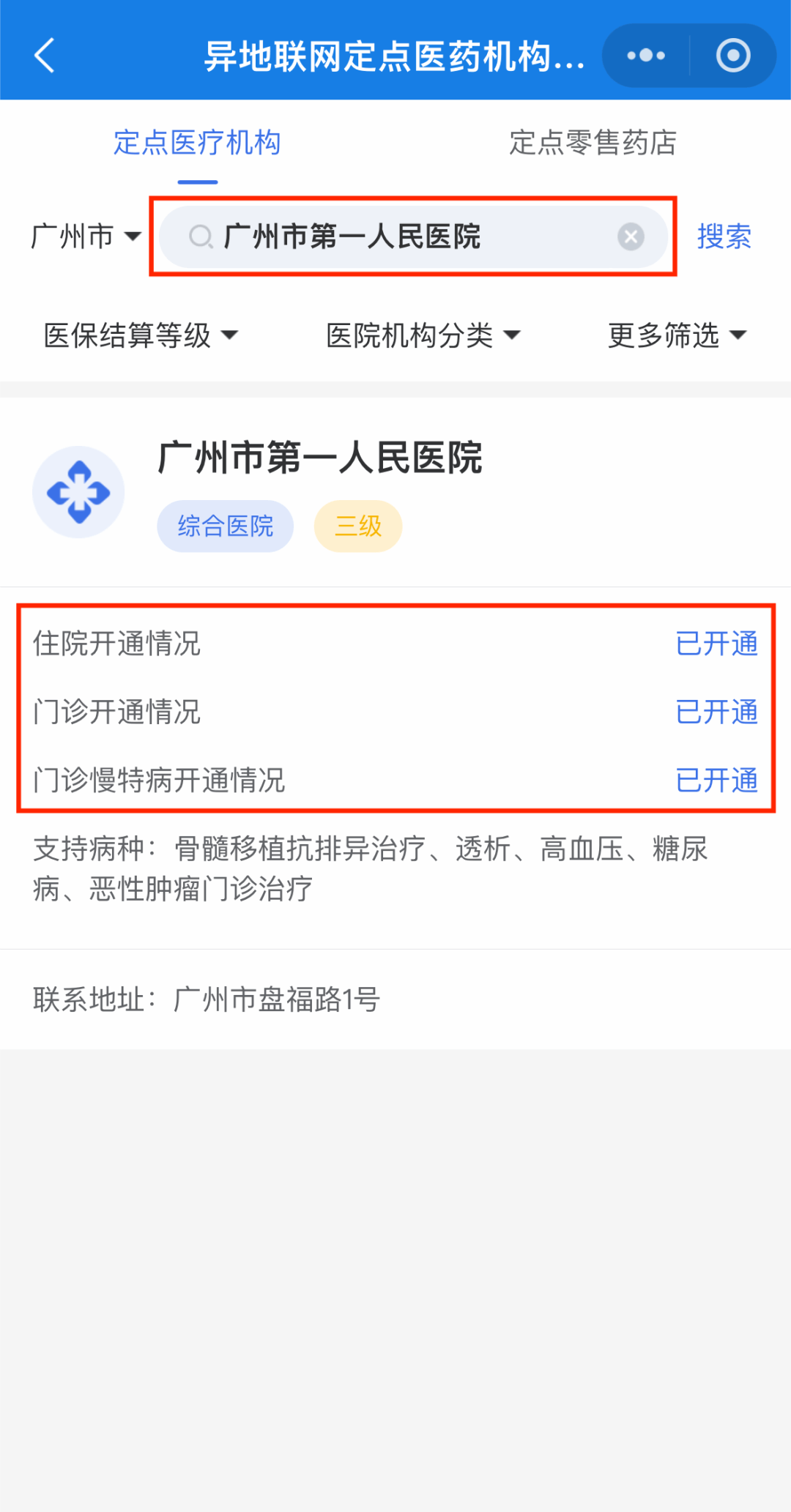The width and height of the screenshot is (791, 1512).
Task: Clear the search text
Action: click(x=631, y=237)
